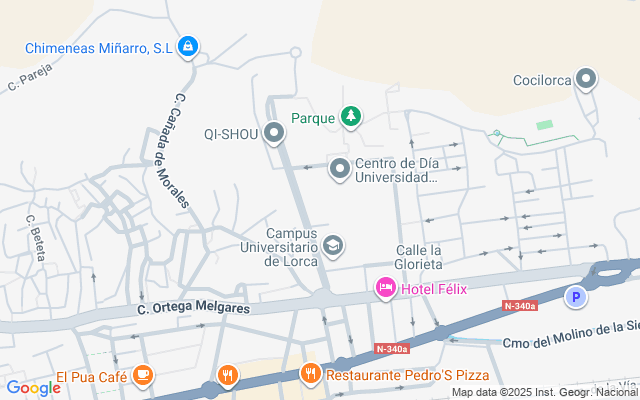
Task: Tap the parking marker near N-340a
Action: [574, 296]
